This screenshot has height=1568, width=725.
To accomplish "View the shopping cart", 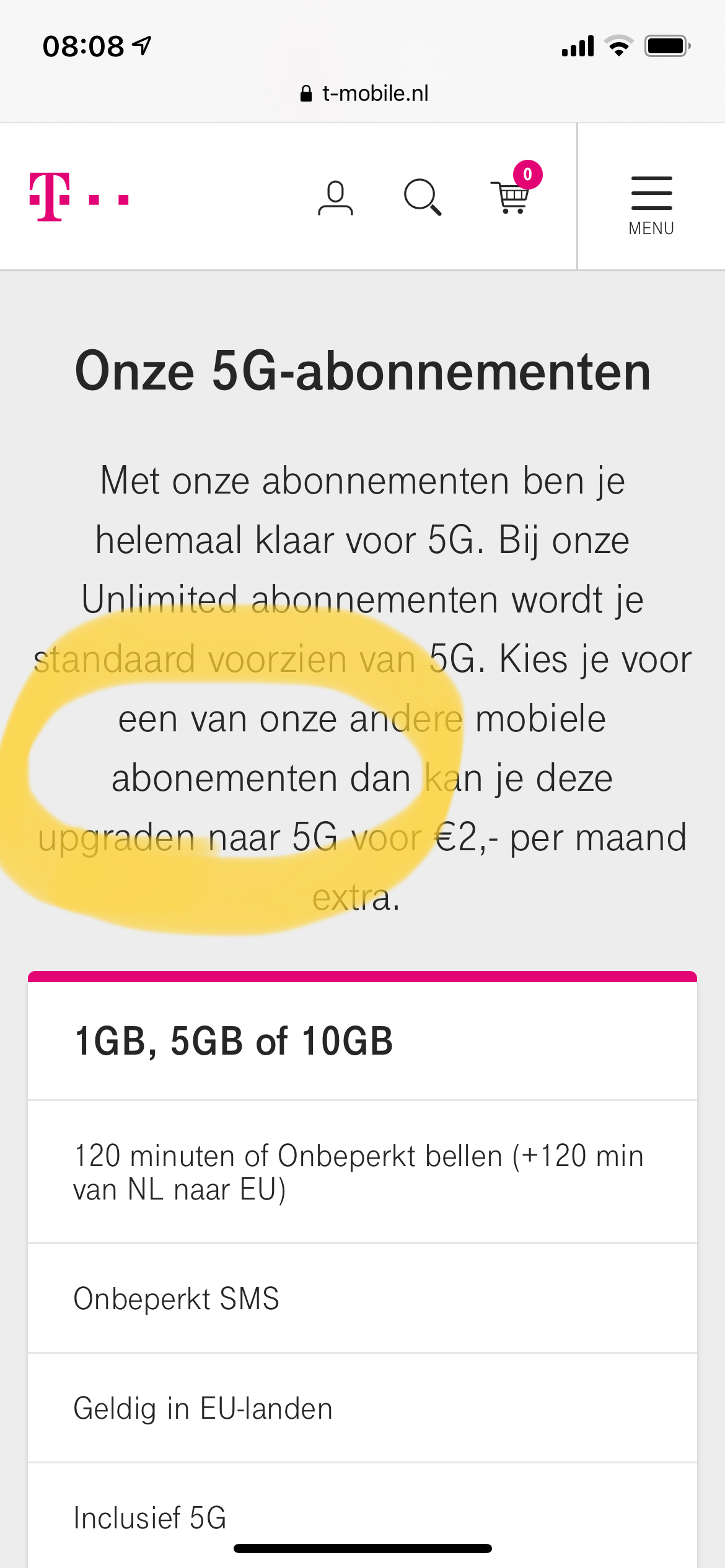I will [x=512, y=196].
